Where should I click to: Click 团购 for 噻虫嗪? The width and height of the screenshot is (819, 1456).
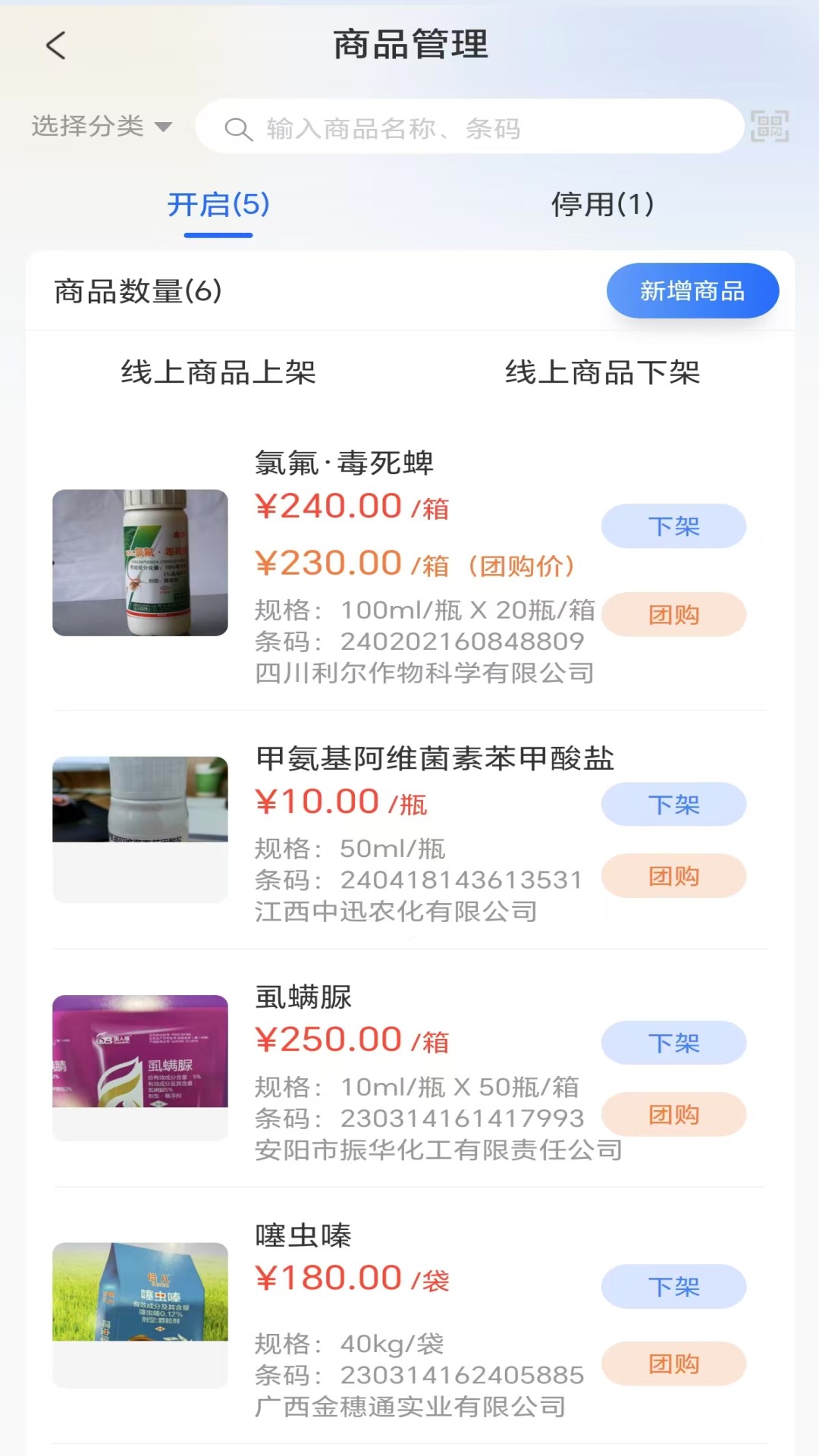[673, 1363]
